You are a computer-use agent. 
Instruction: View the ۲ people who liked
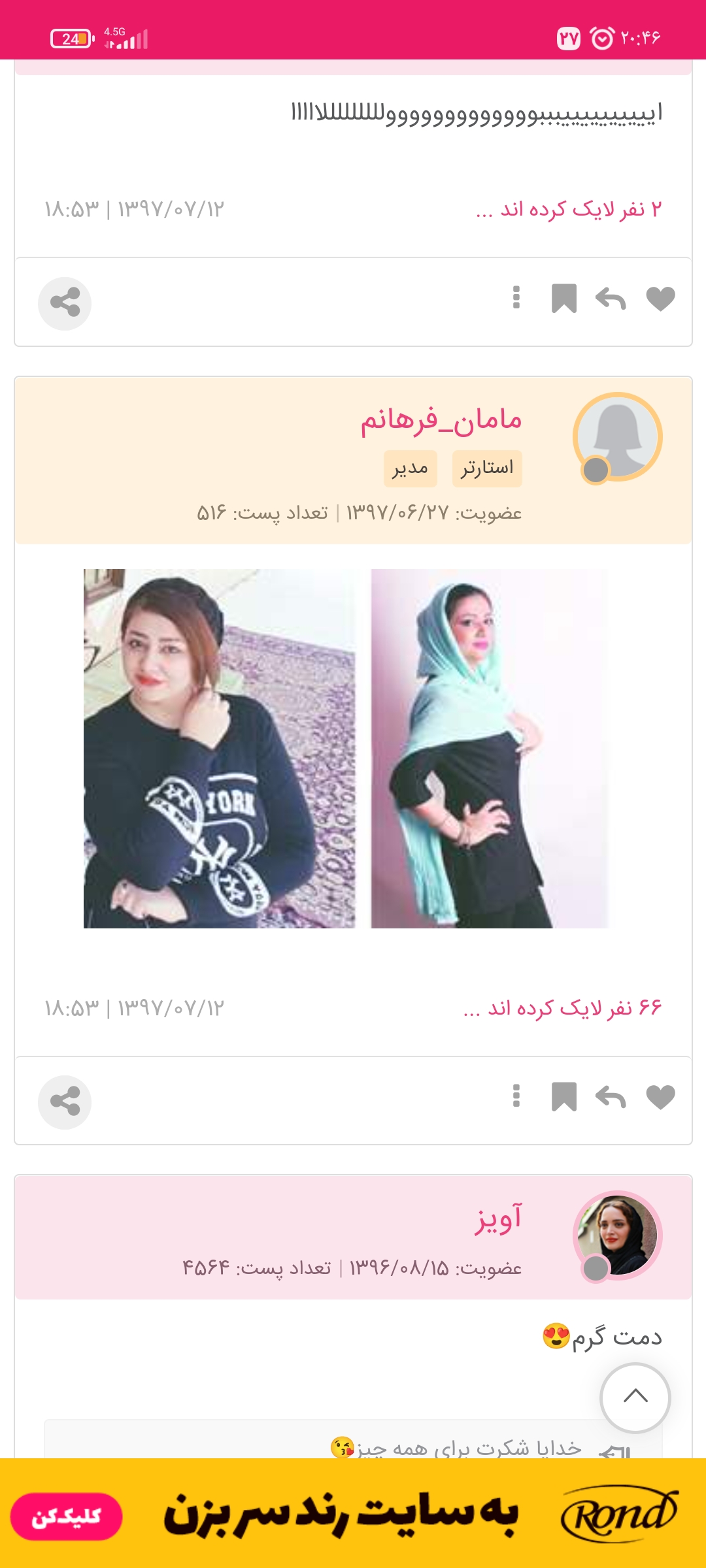[x=569, y=210]
